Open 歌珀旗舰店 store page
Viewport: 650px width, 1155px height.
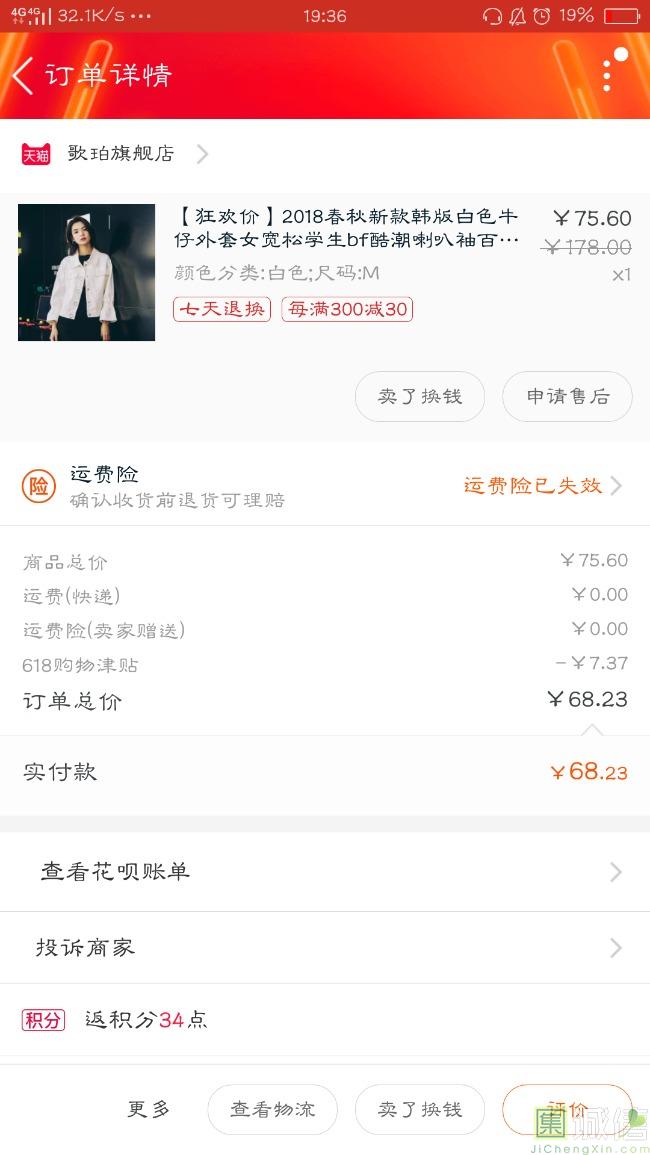click(x=120, y=154)
